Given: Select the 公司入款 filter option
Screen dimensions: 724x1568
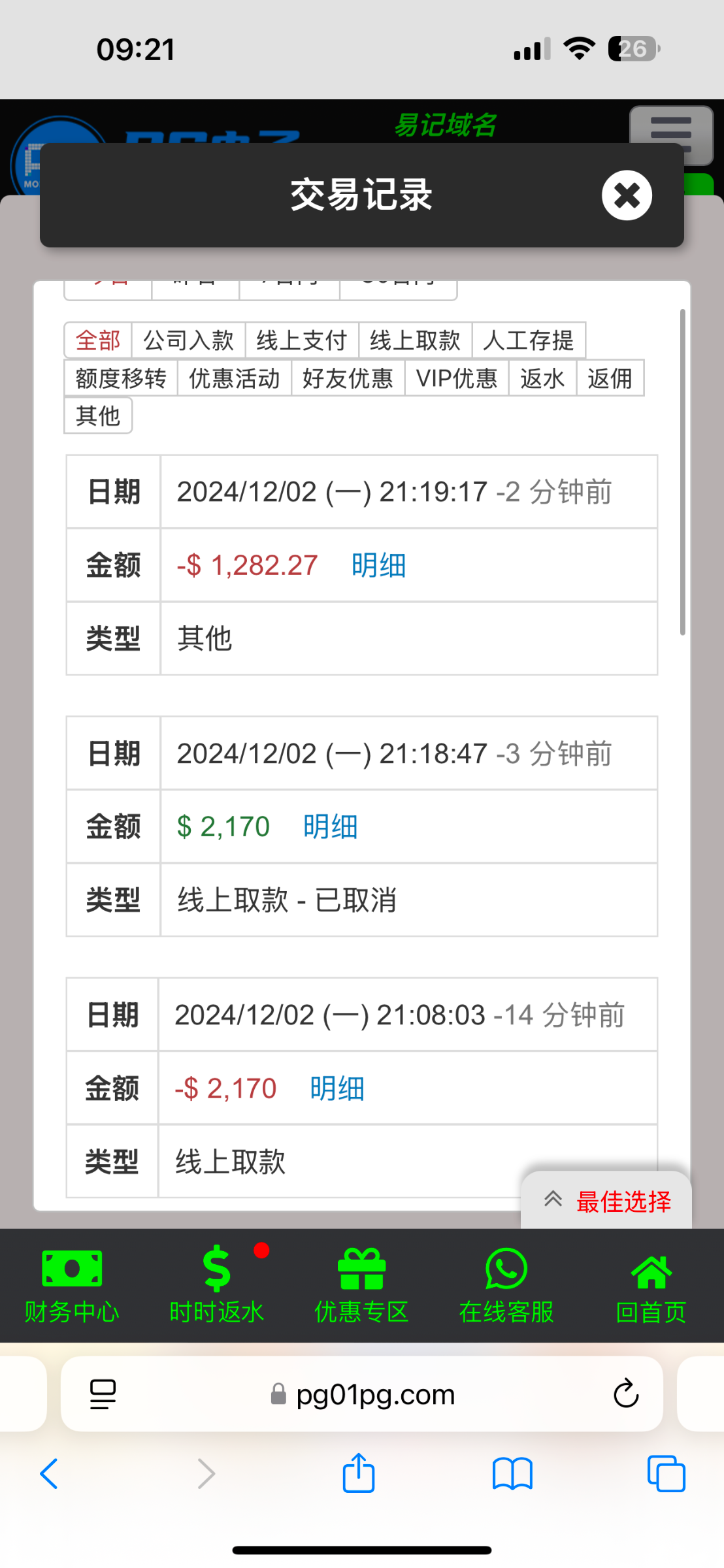Looking at the screenshot, I should point(188,340).
